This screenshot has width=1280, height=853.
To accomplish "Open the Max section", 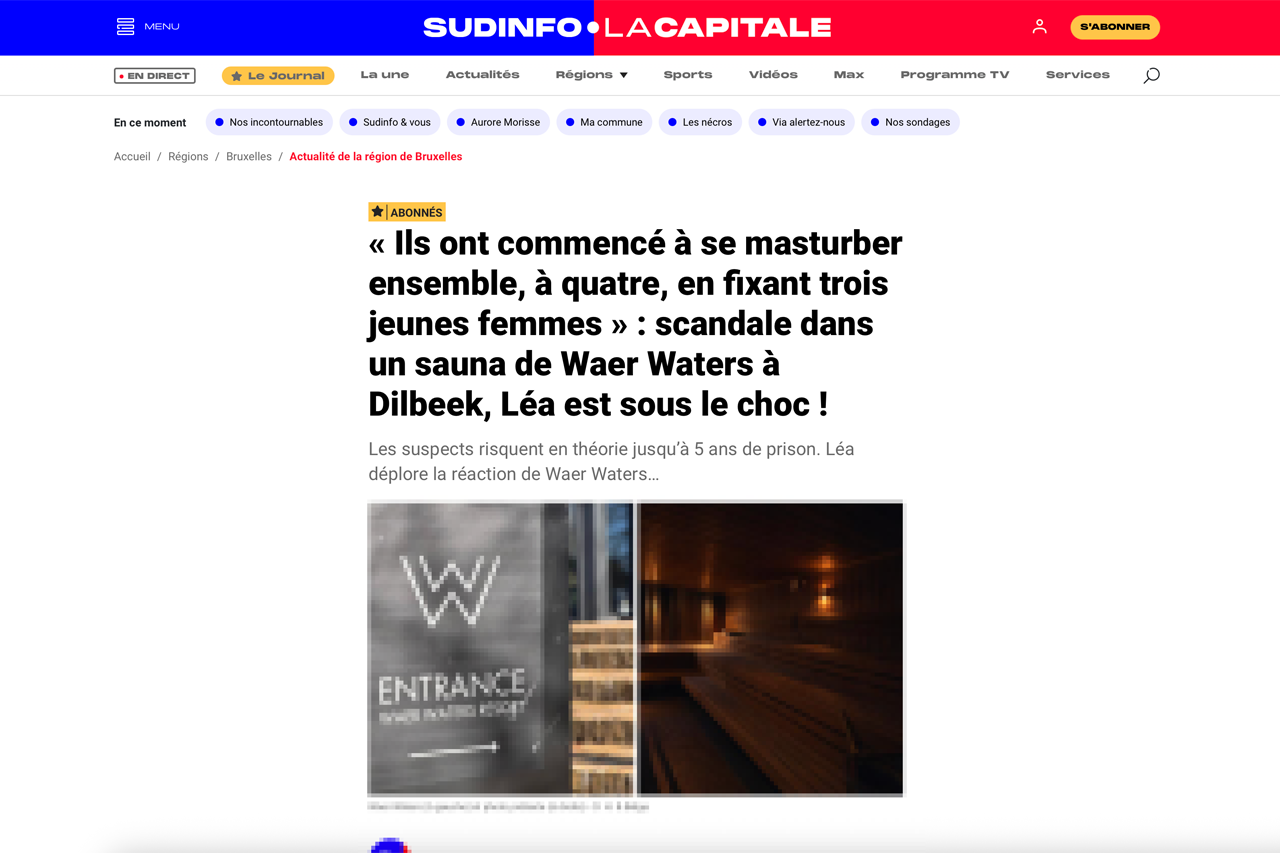I will [x=848, y=75].
